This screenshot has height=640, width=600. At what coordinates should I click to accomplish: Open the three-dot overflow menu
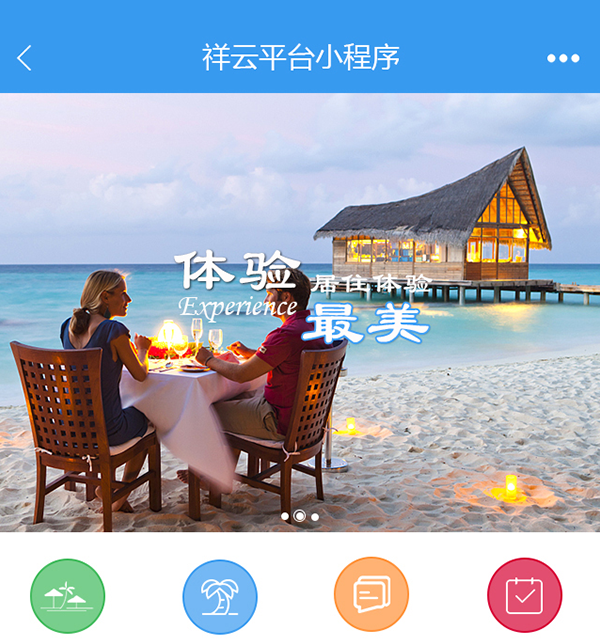coord(563,58)
